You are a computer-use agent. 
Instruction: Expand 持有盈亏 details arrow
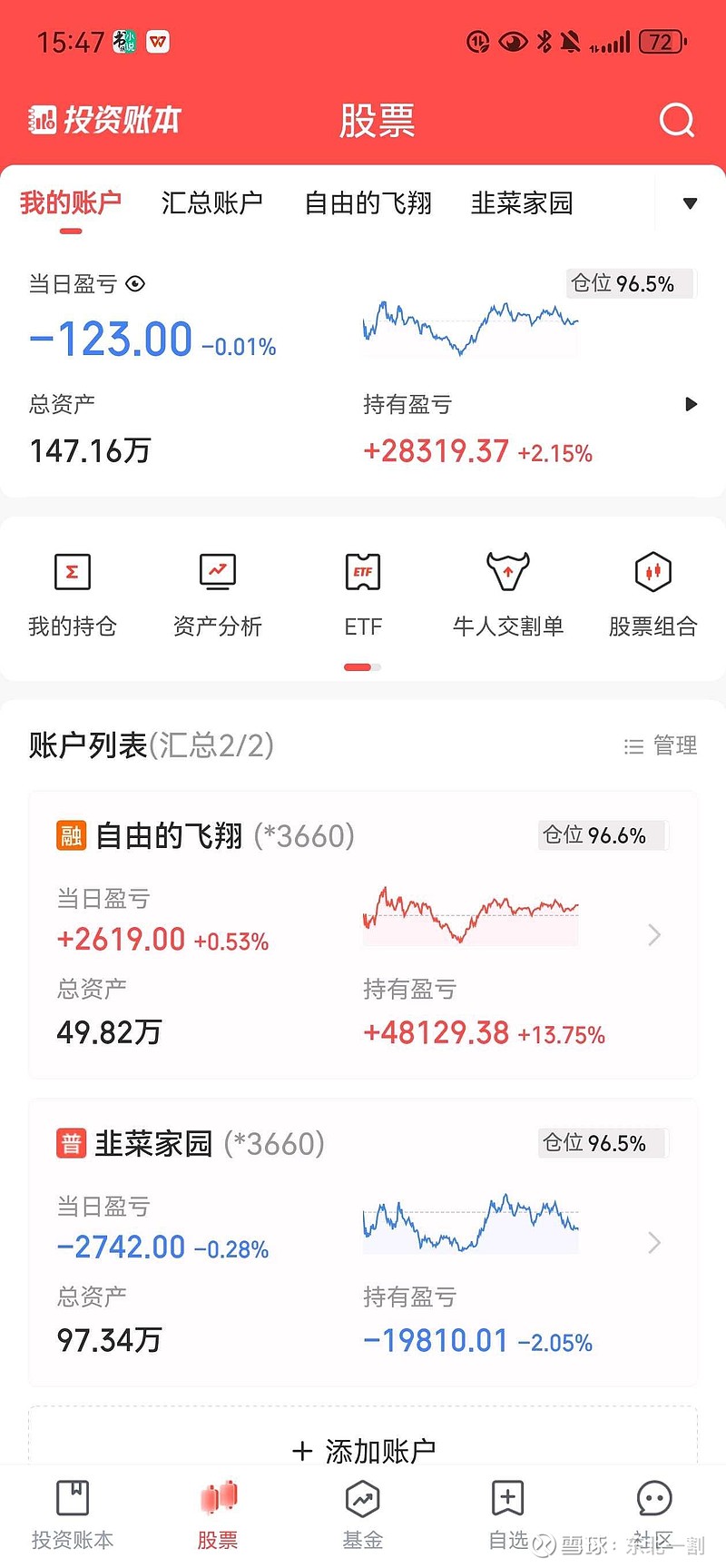(692, 404)
